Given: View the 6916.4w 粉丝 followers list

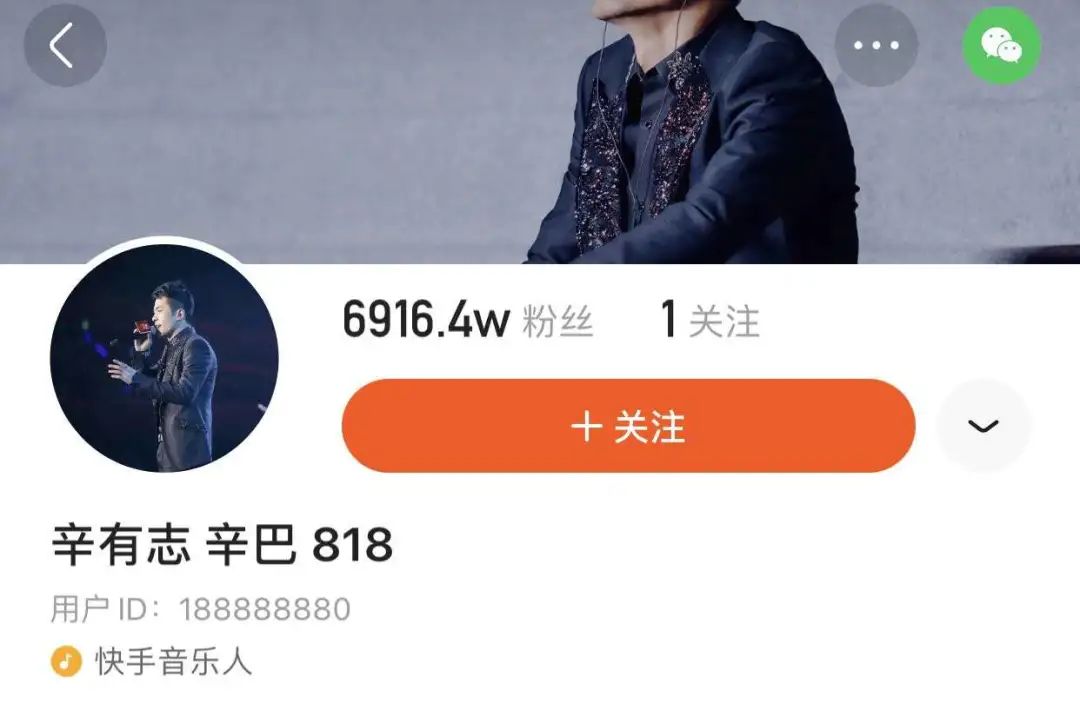Looking at the screenshot, I should (468, 320).
